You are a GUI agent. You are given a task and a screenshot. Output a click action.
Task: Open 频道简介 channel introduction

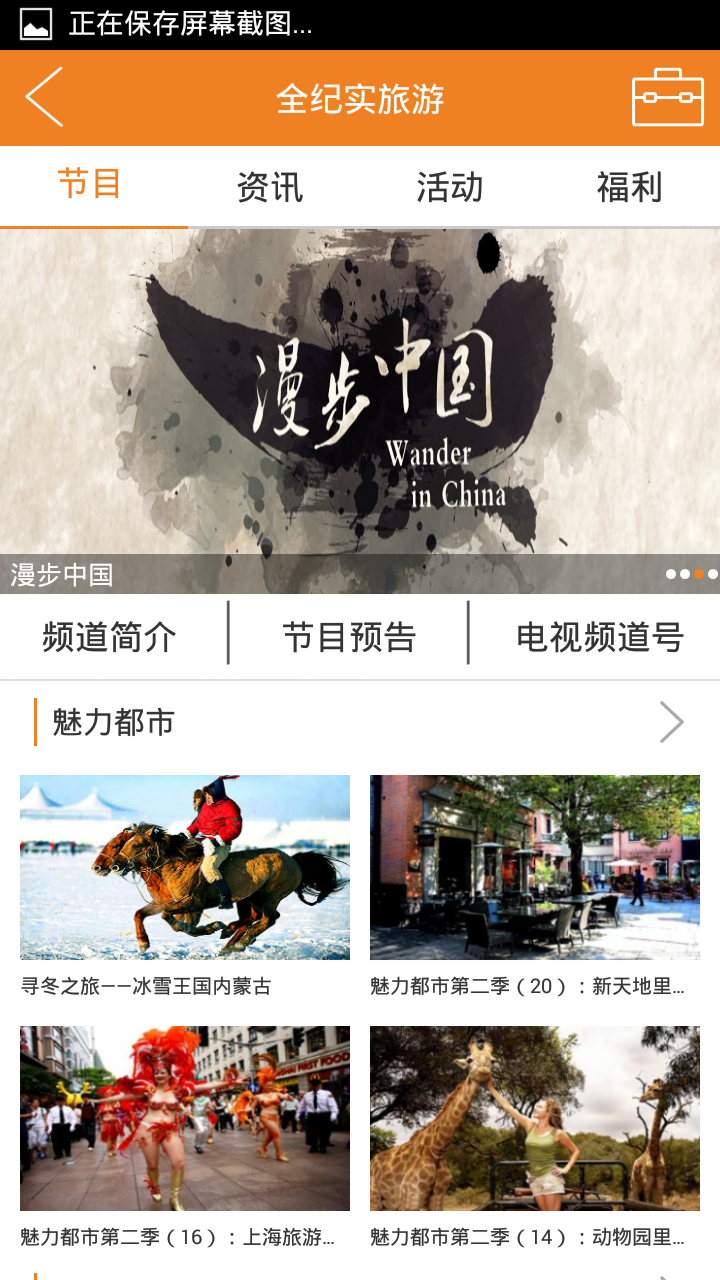[110, 636]
